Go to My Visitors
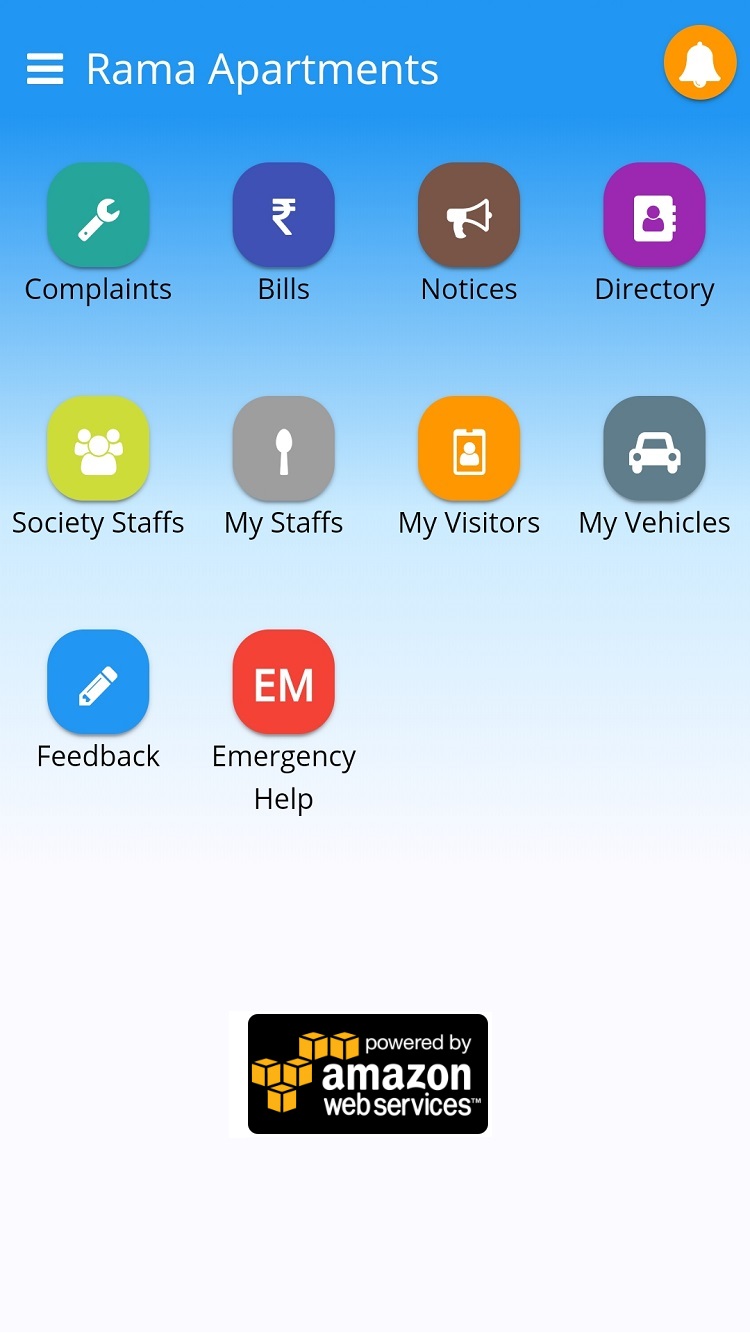The height and width of the screenshot is (1333, 750). 469,449
